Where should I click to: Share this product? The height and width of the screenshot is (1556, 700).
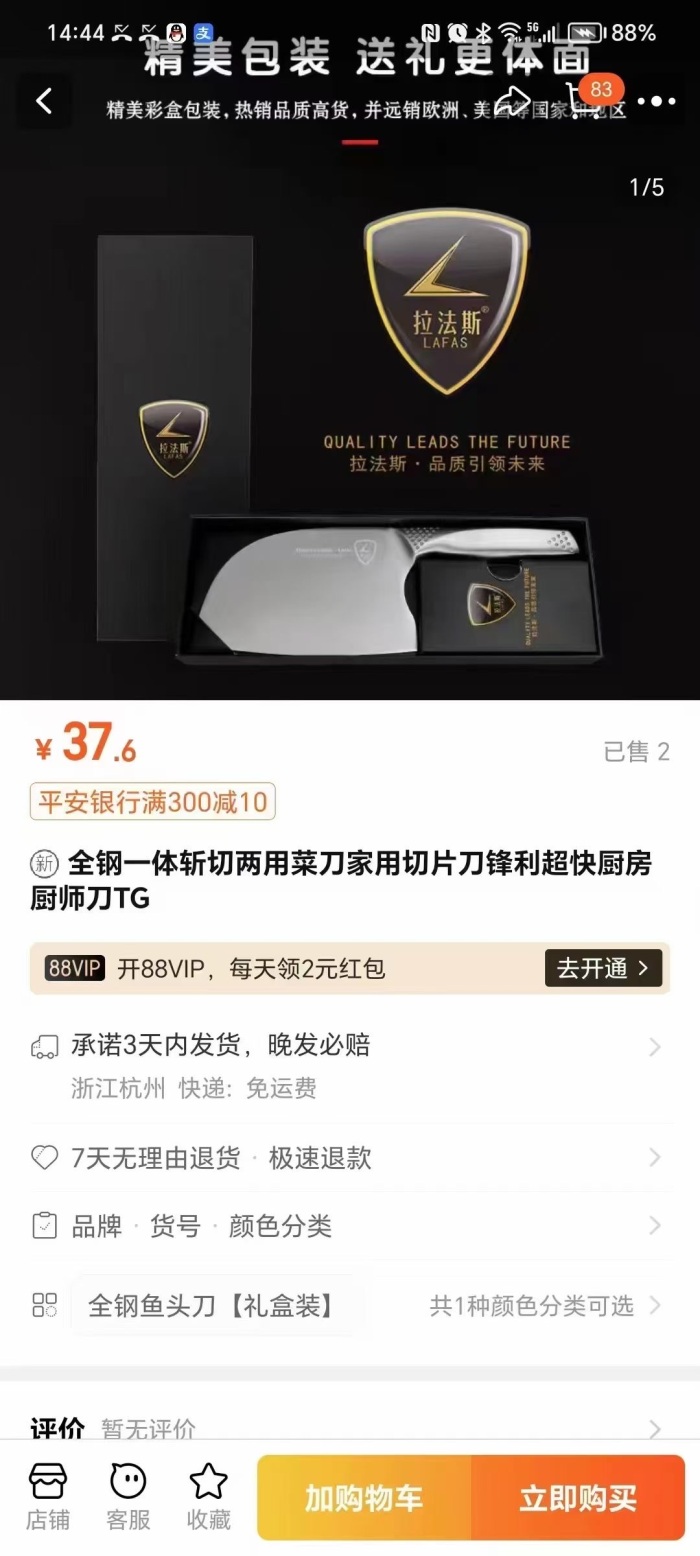513,100
